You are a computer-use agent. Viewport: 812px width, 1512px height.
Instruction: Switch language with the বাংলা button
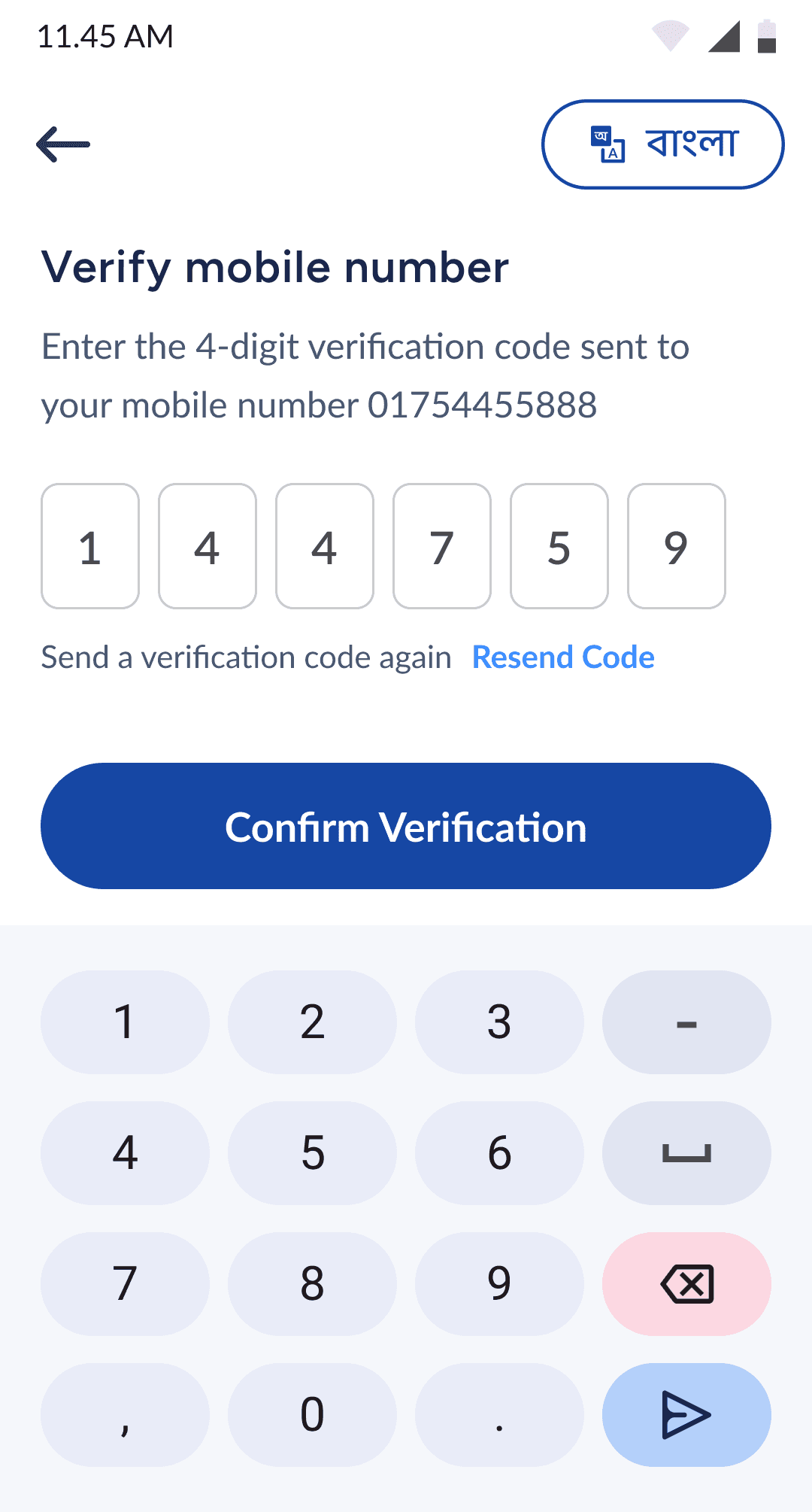tap(662, 144)
